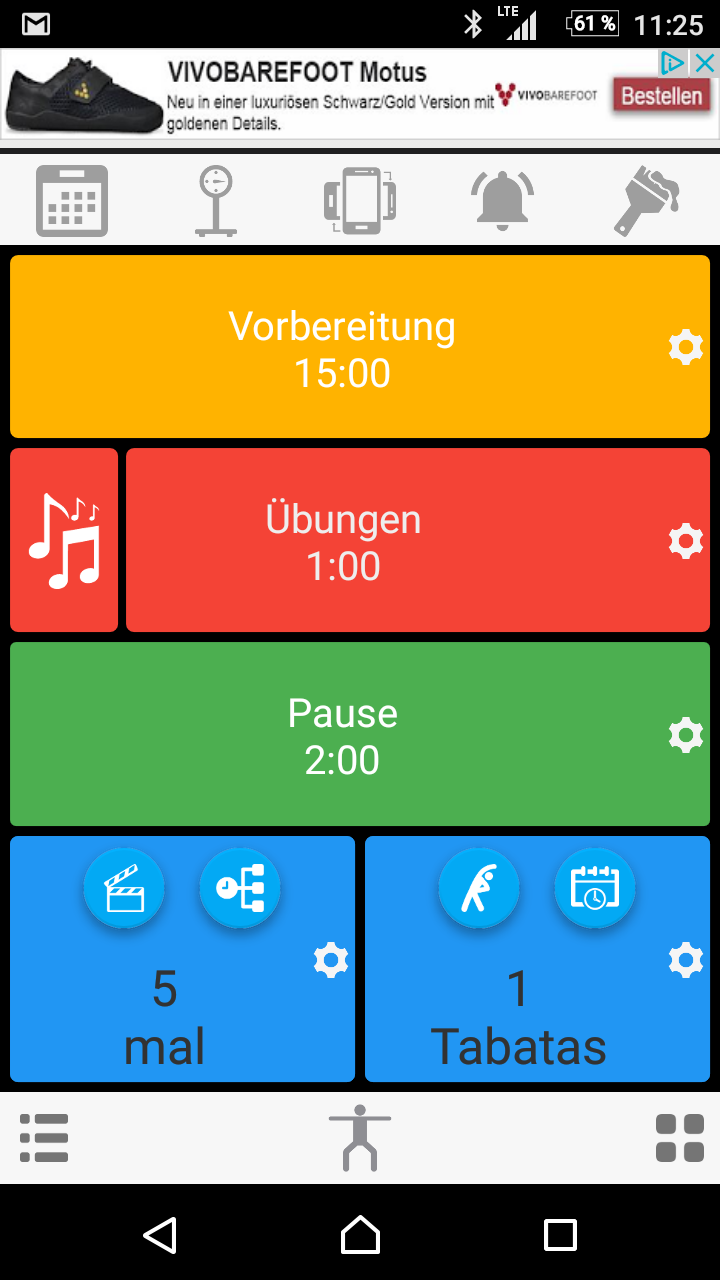Select the clapperboard icon on the cycles card

pos(124,887)
